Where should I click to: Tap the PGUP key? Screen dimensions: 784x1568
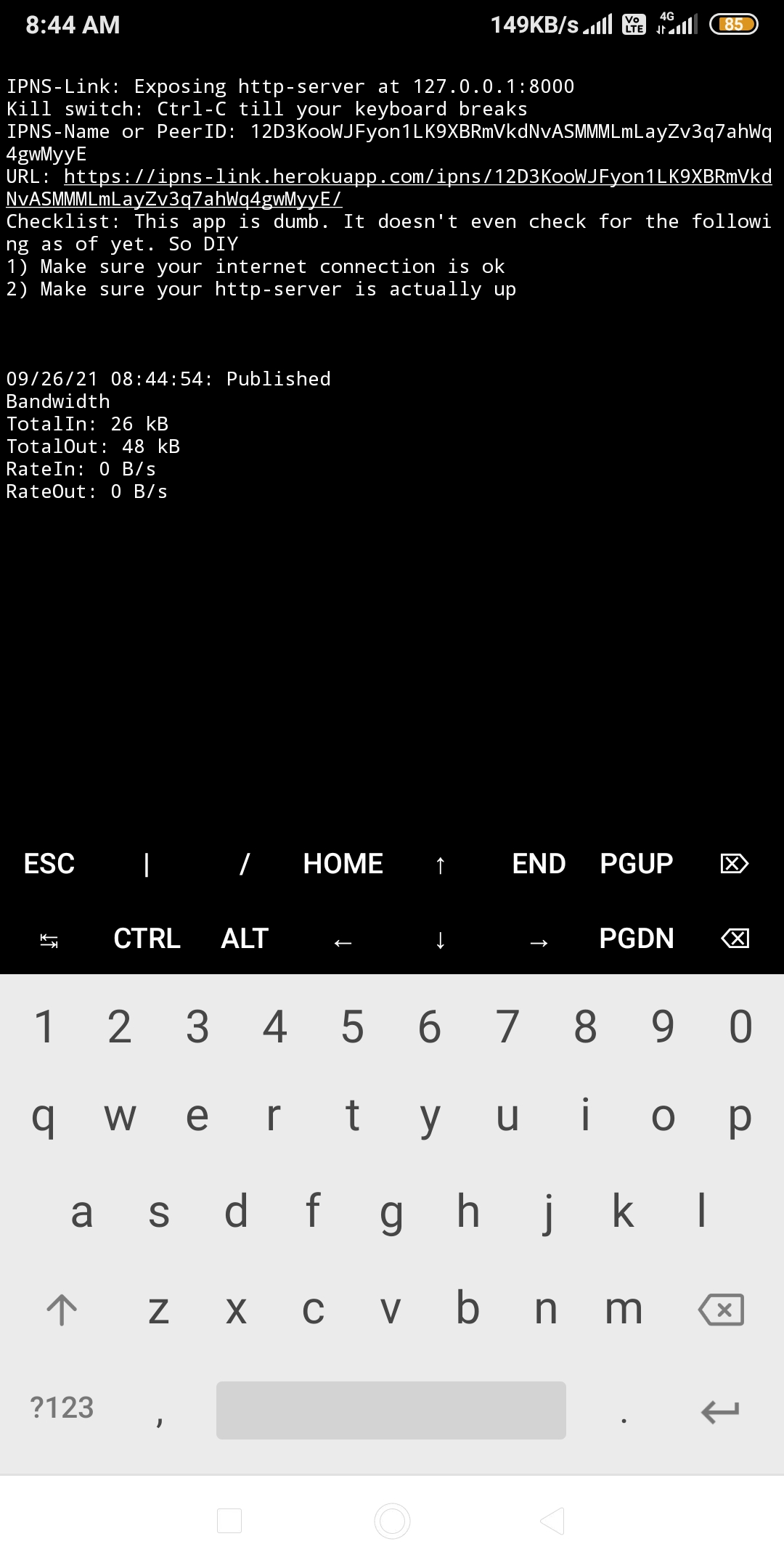637,863
